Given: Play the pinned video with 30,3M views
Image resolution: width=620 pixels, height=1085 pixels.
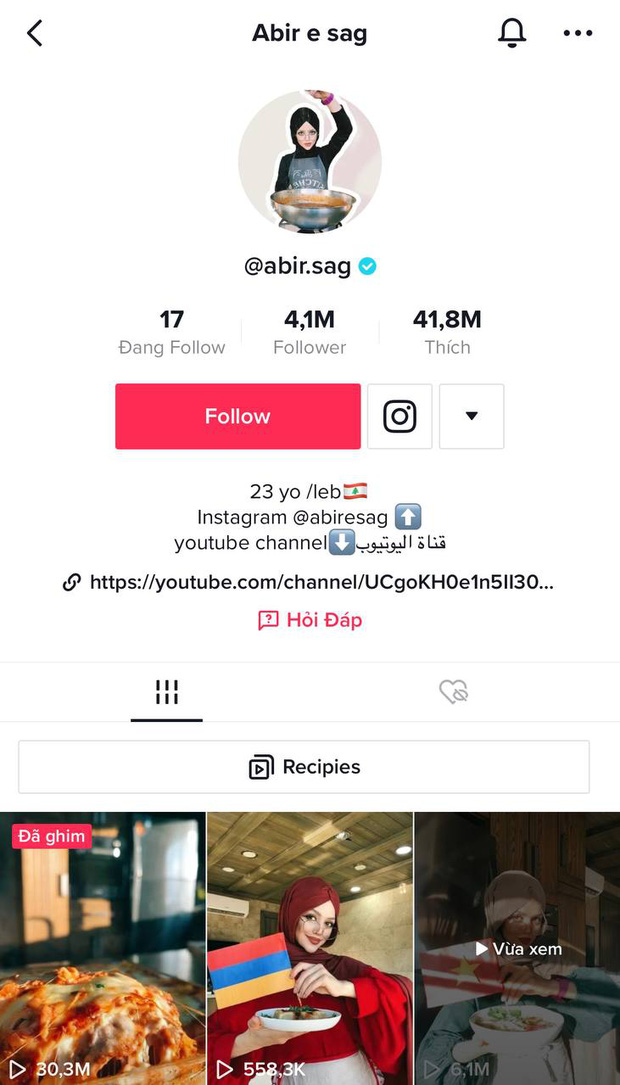Looking at the screenshot, I should pyautogui.click(x=103, y=948).
